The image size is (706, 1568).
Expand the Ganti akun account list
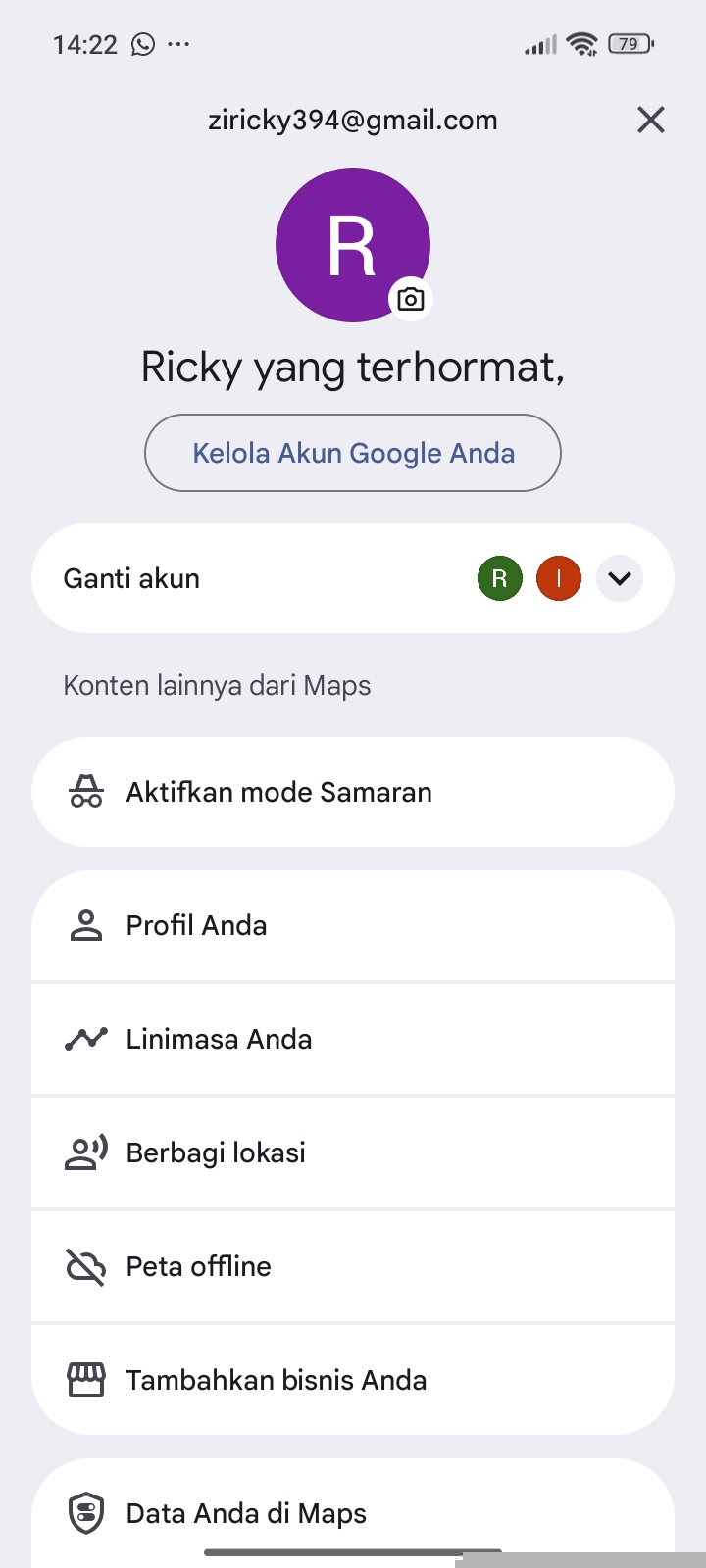pos(620,578)
